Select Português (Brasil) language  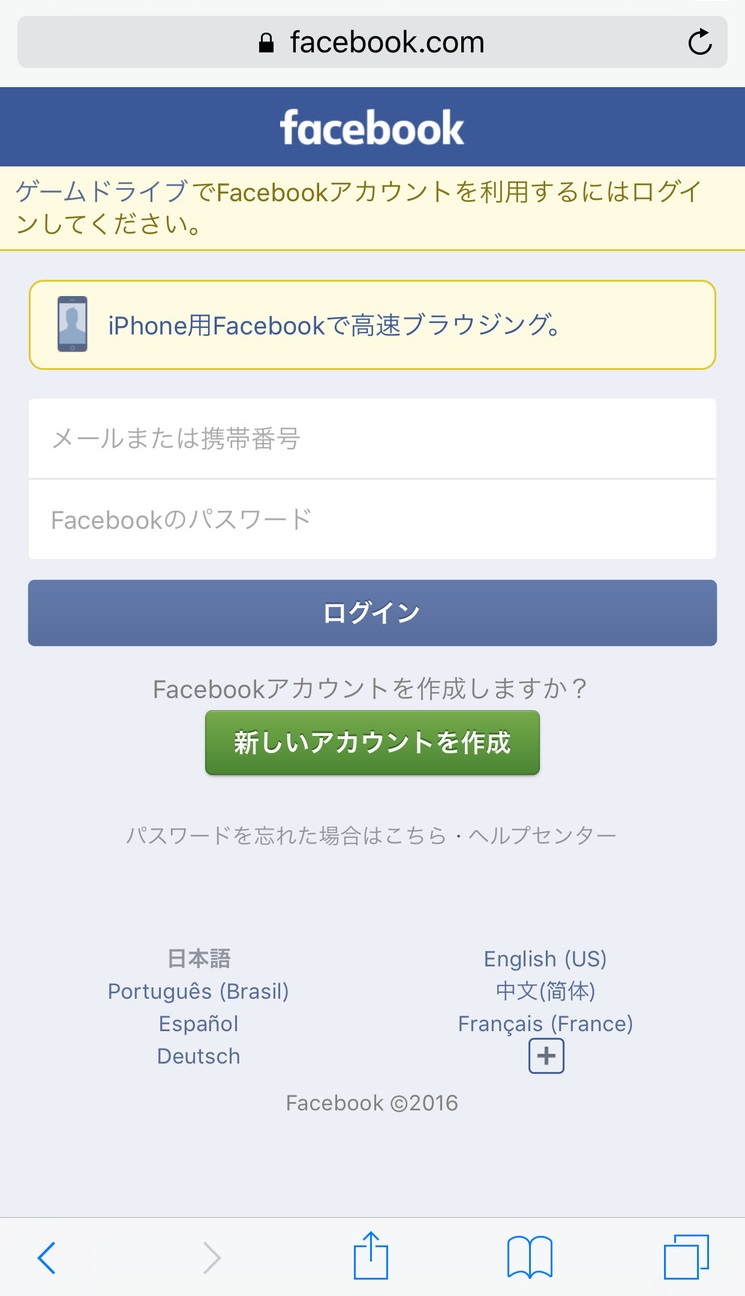(198, 991)
